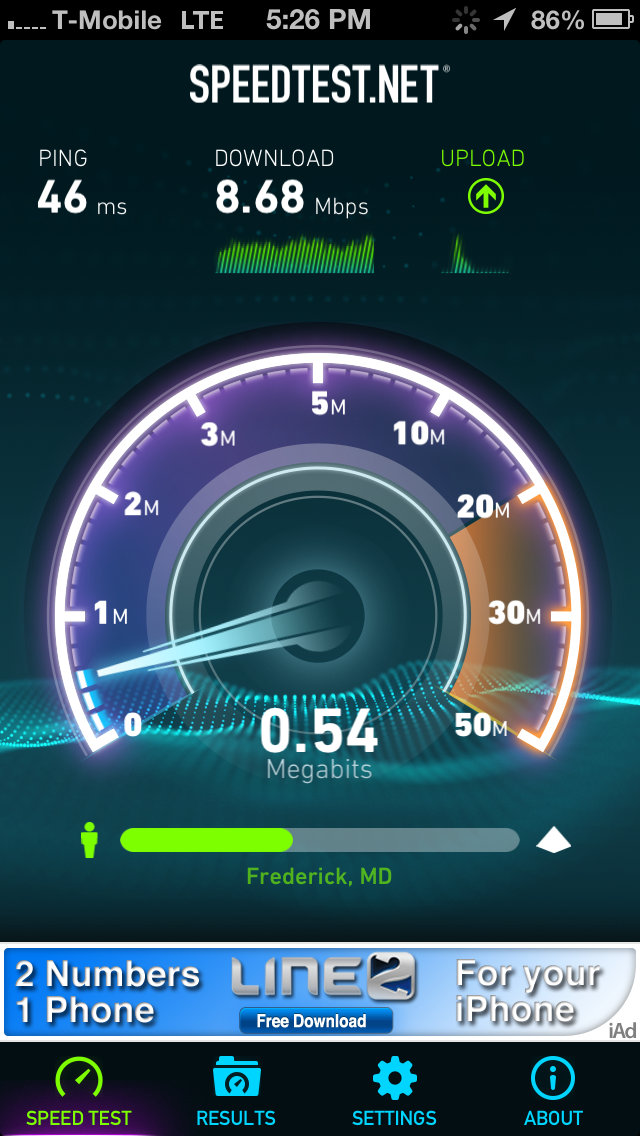This screenshot has width=640, height=1136.
Task: Go to the Settings tab
Action: coord(394,1090)
